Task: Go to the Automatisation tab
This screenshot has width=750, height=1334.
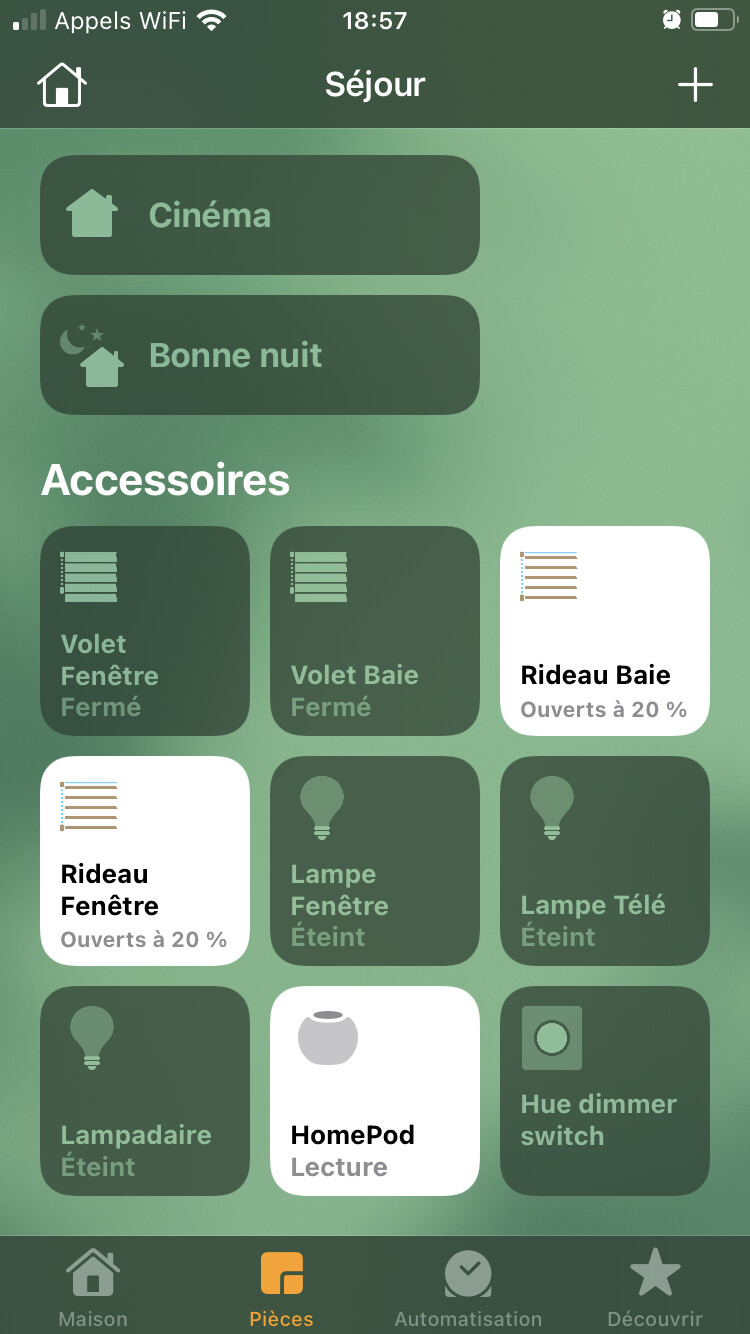Action: 468,1288
